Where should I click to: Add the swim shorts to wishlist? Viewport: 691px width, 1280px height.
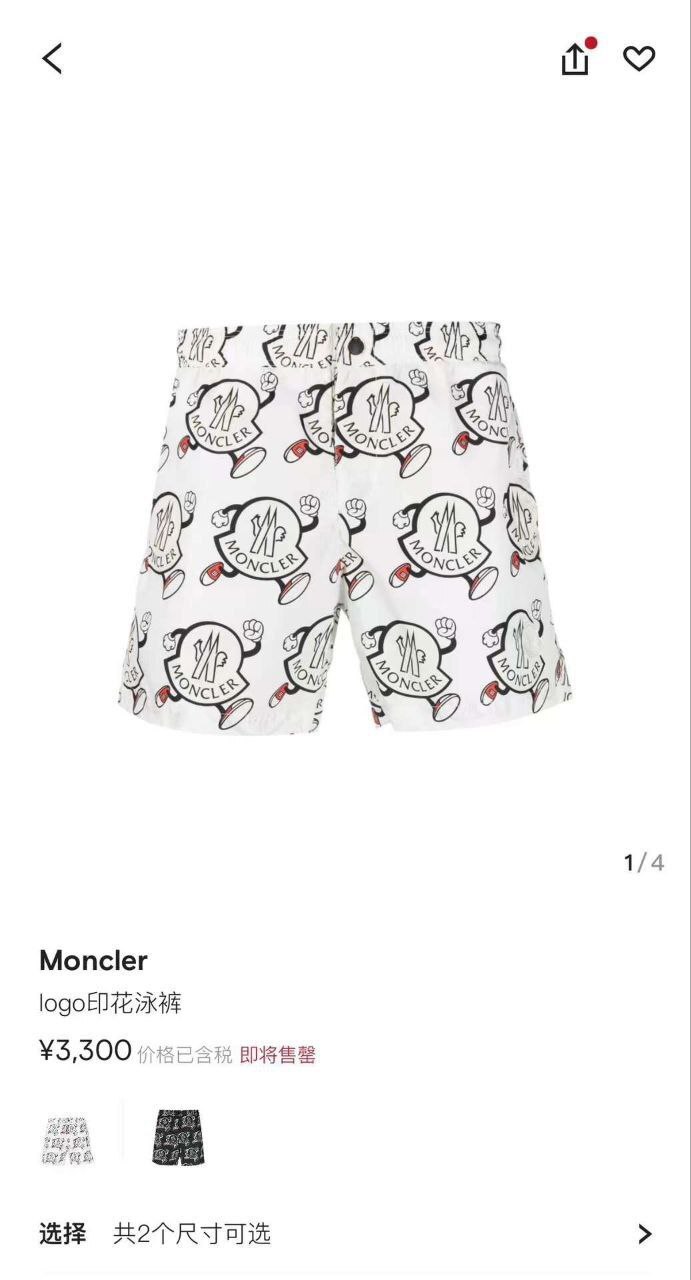[x=639, y=59]
